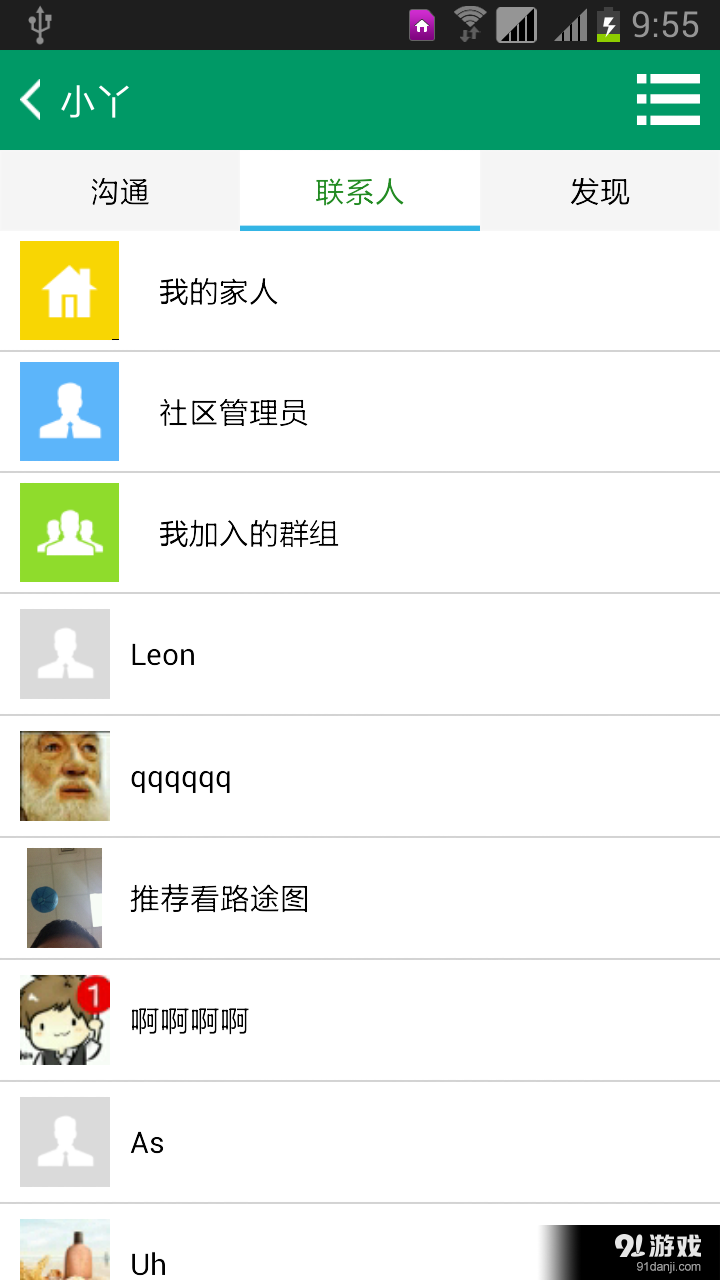Image resolution: width=720 pixels, height=1280 pixels.
Task: Open 我的家人 via the yellow home icon
Action: (69, 291)
